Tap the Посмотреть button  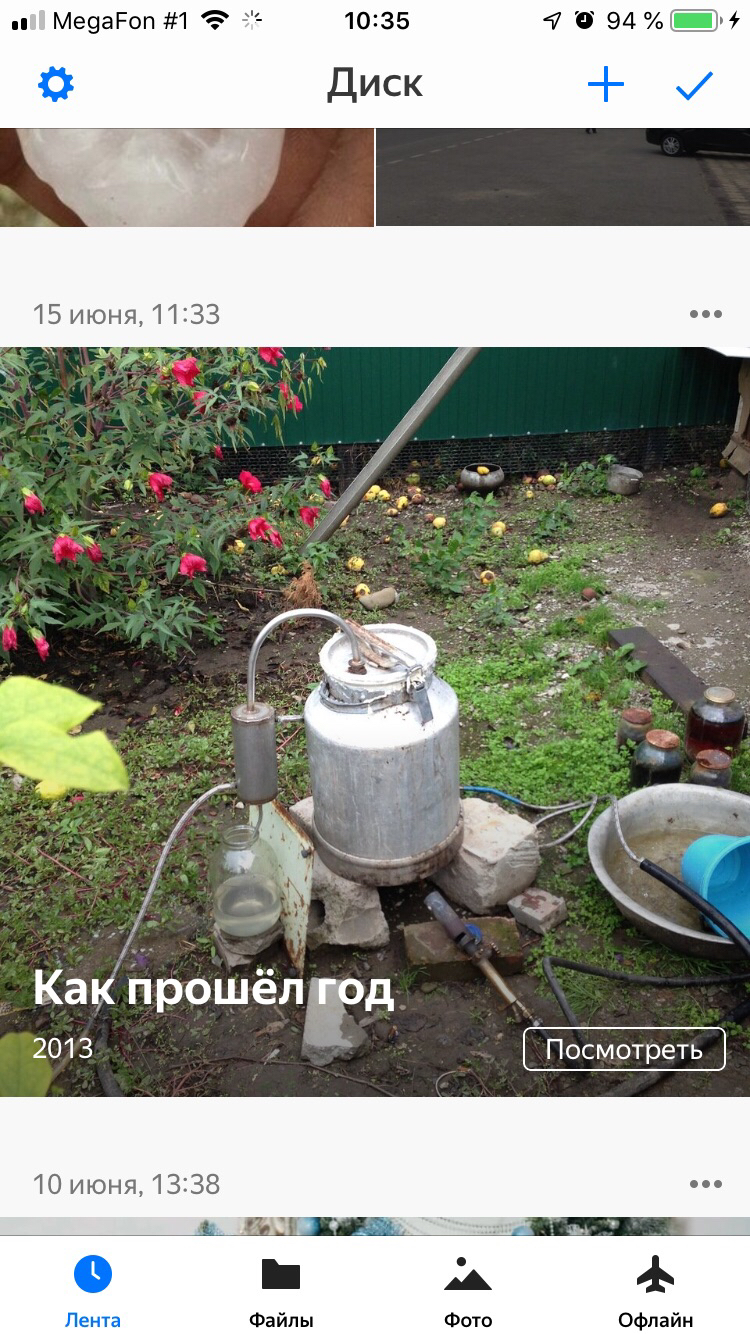(x=624, y=1049)
